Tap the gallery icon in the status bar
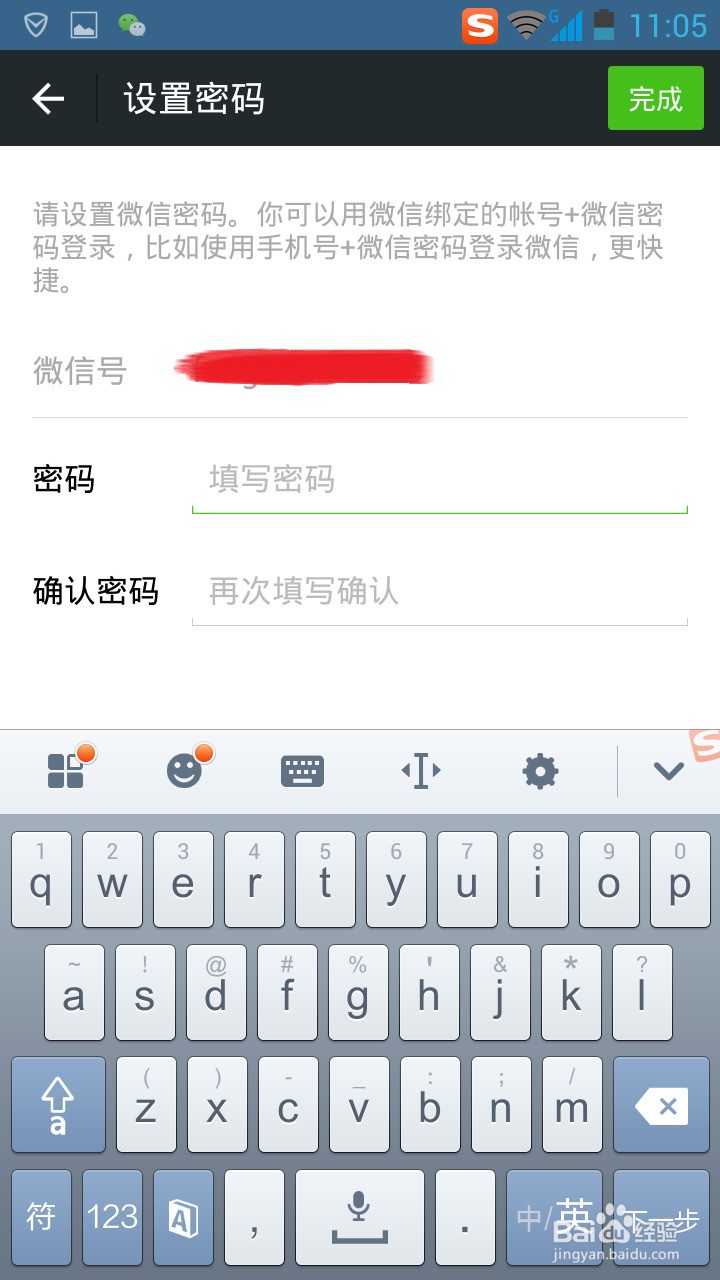 pos(86,22)
